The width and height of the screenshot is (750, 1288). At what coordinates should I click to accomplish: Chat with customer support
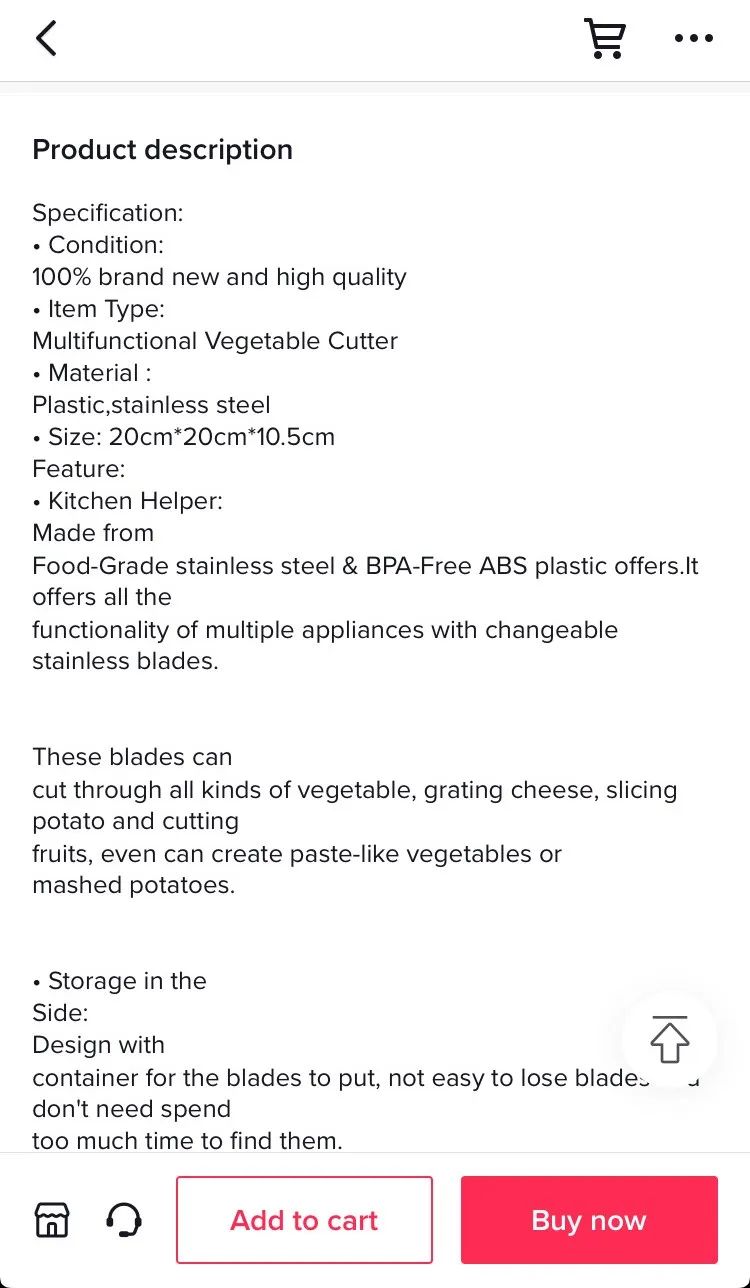coord(124,1220)
